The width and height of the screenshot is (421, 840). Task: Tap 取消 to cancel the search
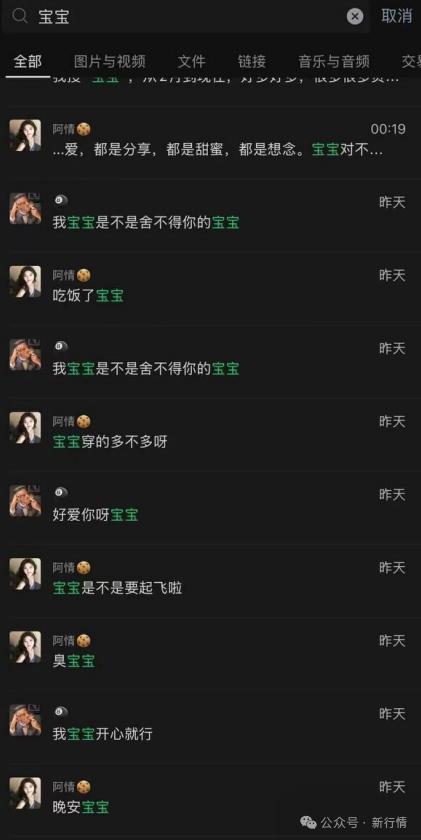coord(397,16)
